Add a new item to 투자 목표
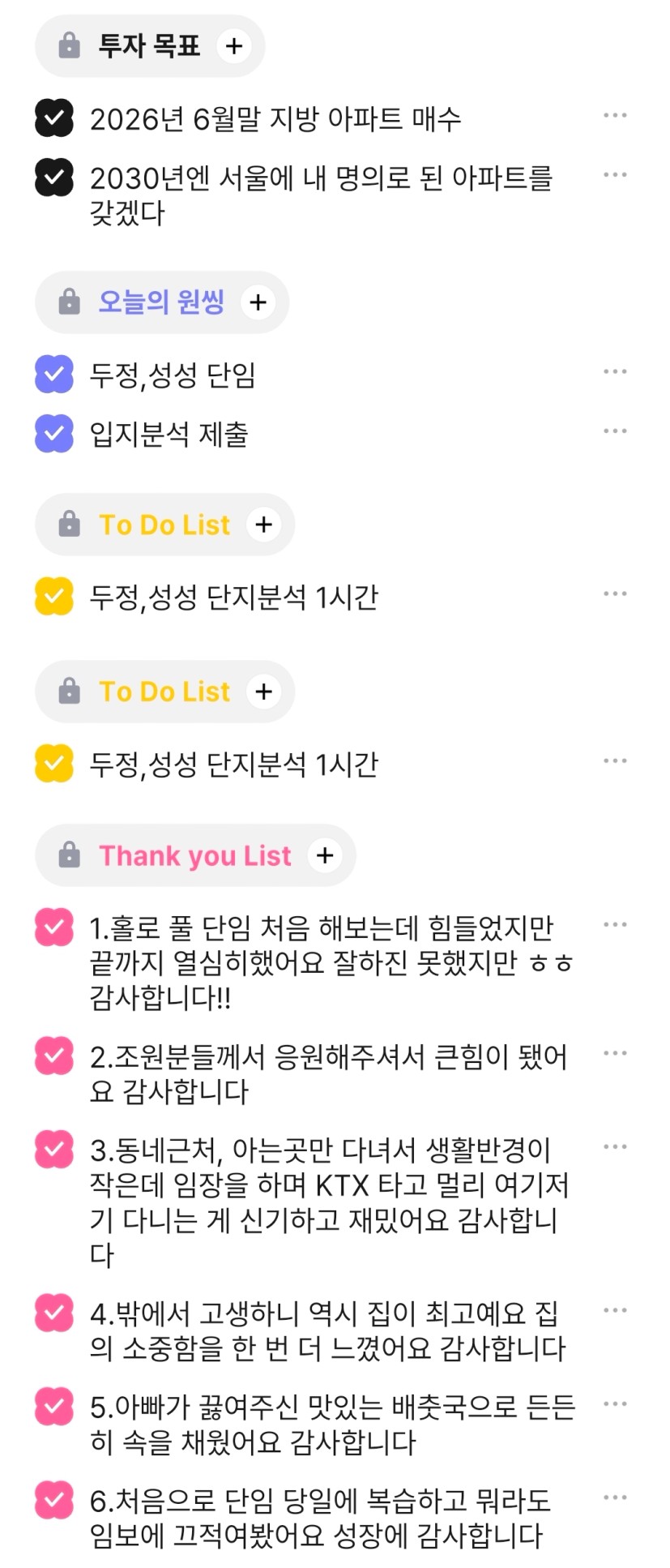Image resolution: width=670 pixels, height=1568 pixels. click(233, 46)
